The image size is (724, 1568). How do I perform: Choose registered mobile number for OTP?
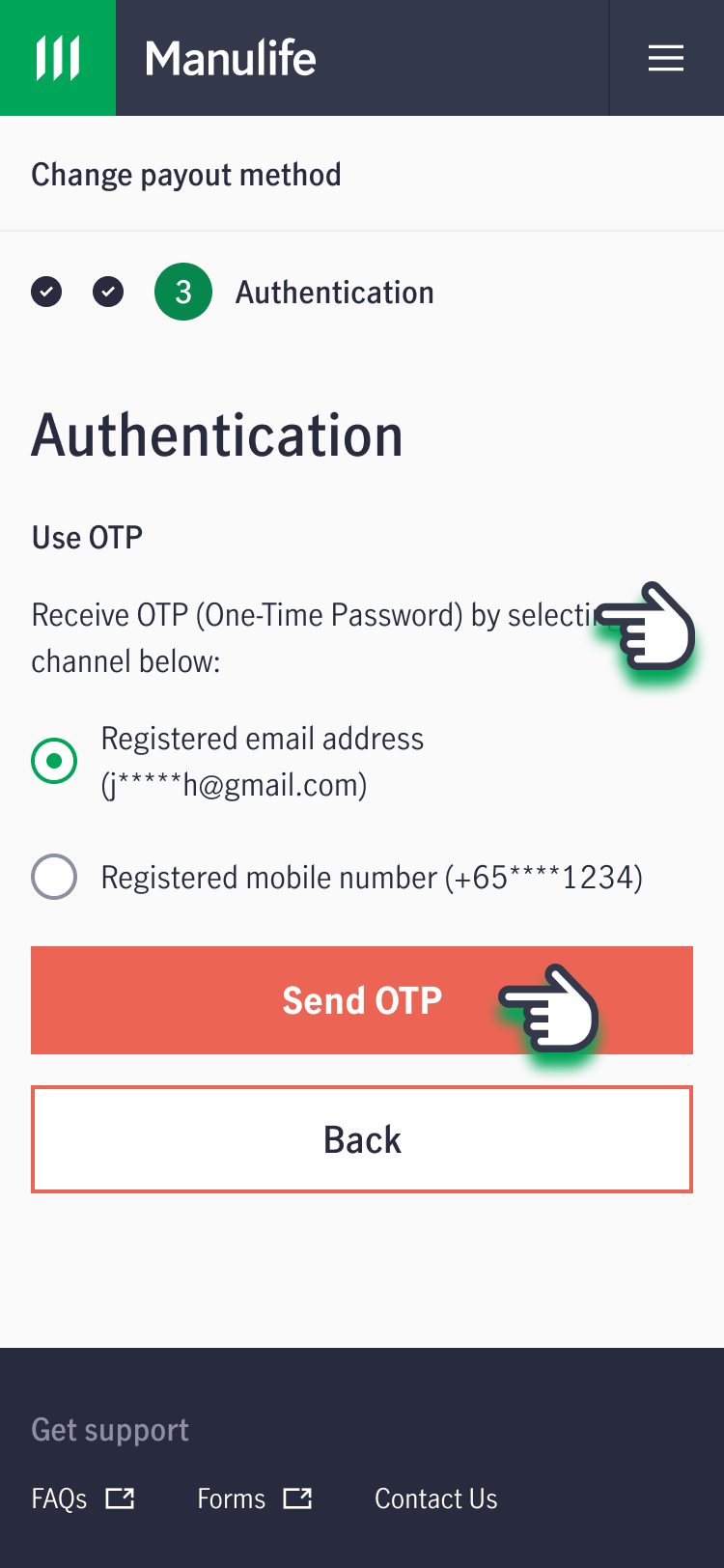coord(55,877)
